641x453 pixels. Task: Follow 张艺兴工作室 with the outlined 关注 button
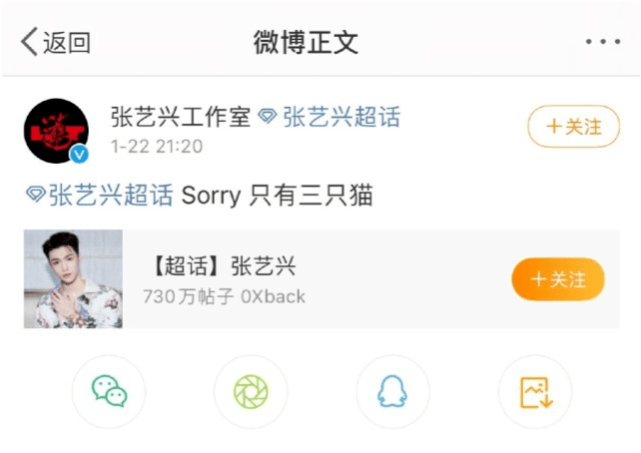click(573, 127)
